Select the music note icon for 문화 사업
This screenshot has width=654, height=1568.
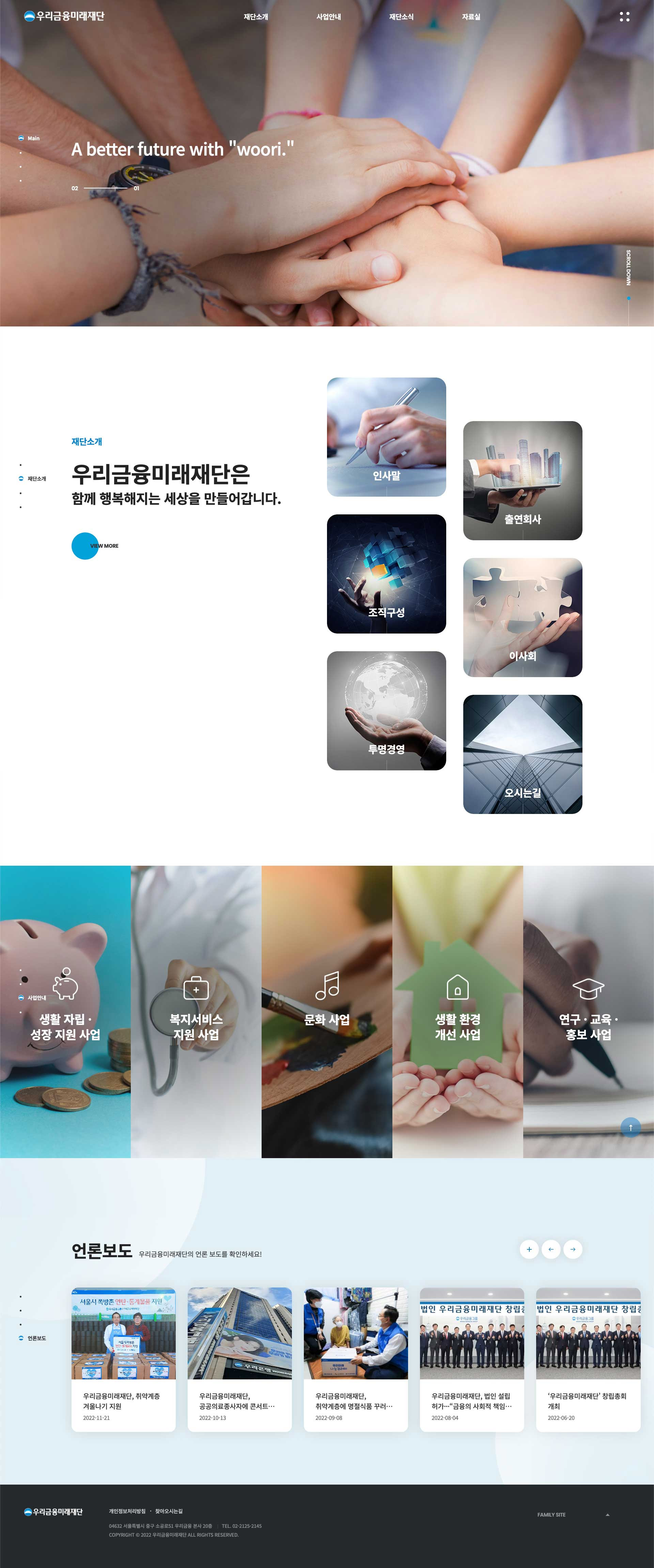[x=327, y=986]
